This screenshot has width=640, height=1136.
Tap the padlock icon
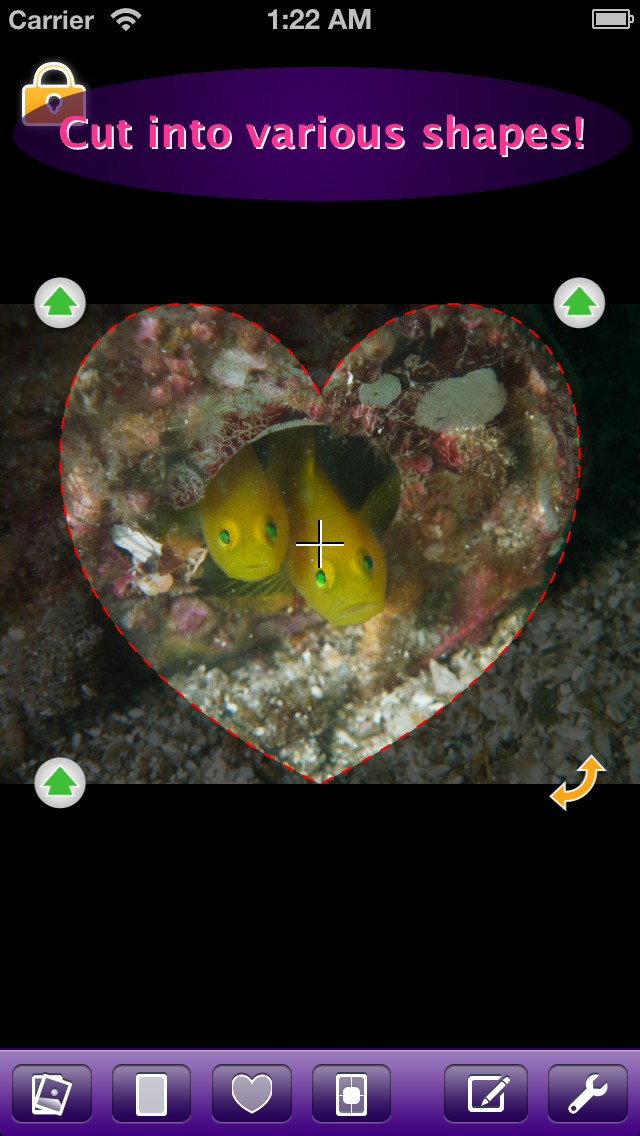click(x=52, y=94)
